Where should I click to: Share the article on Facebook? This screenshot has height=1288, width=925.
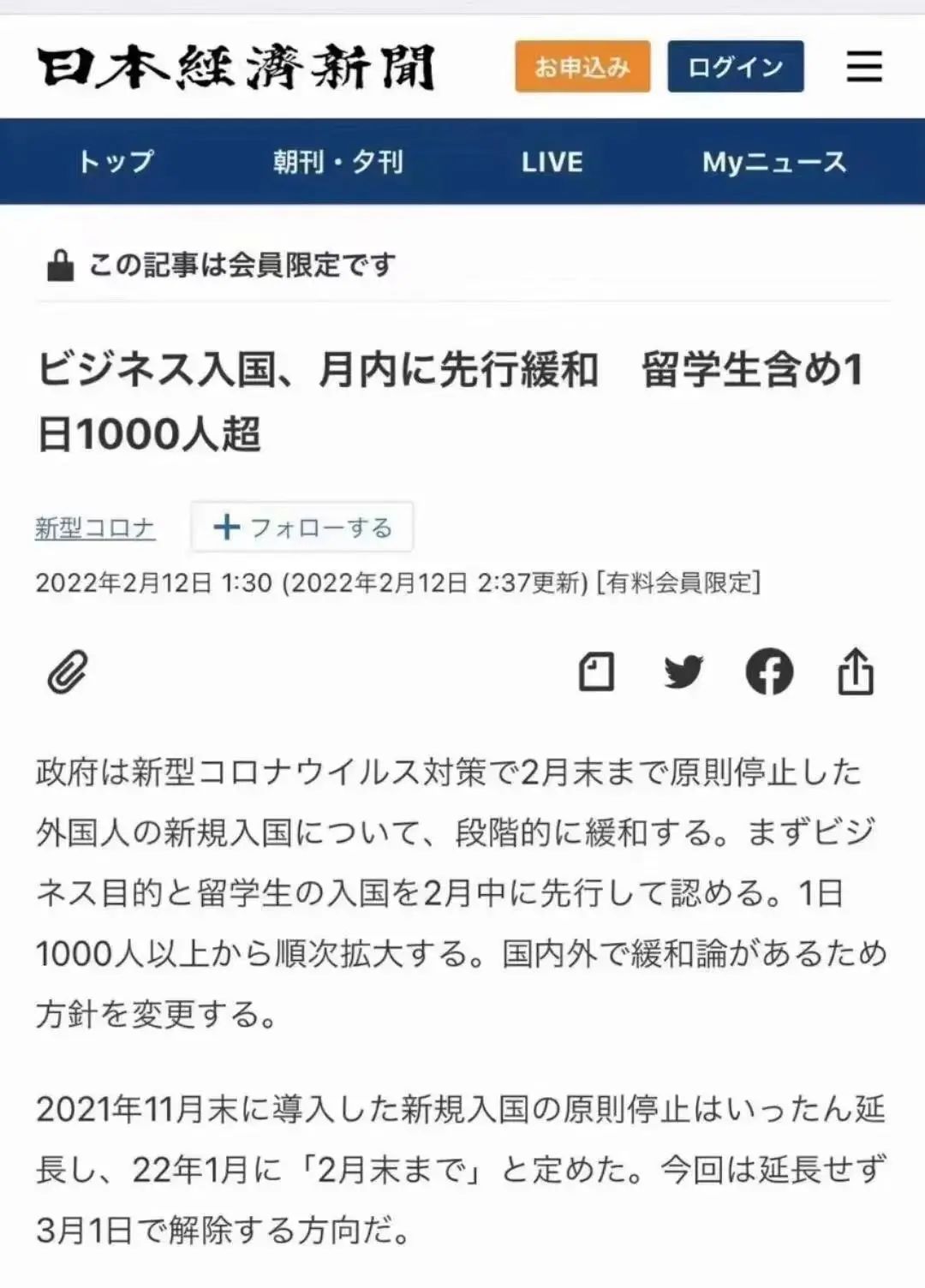point(769,673)
